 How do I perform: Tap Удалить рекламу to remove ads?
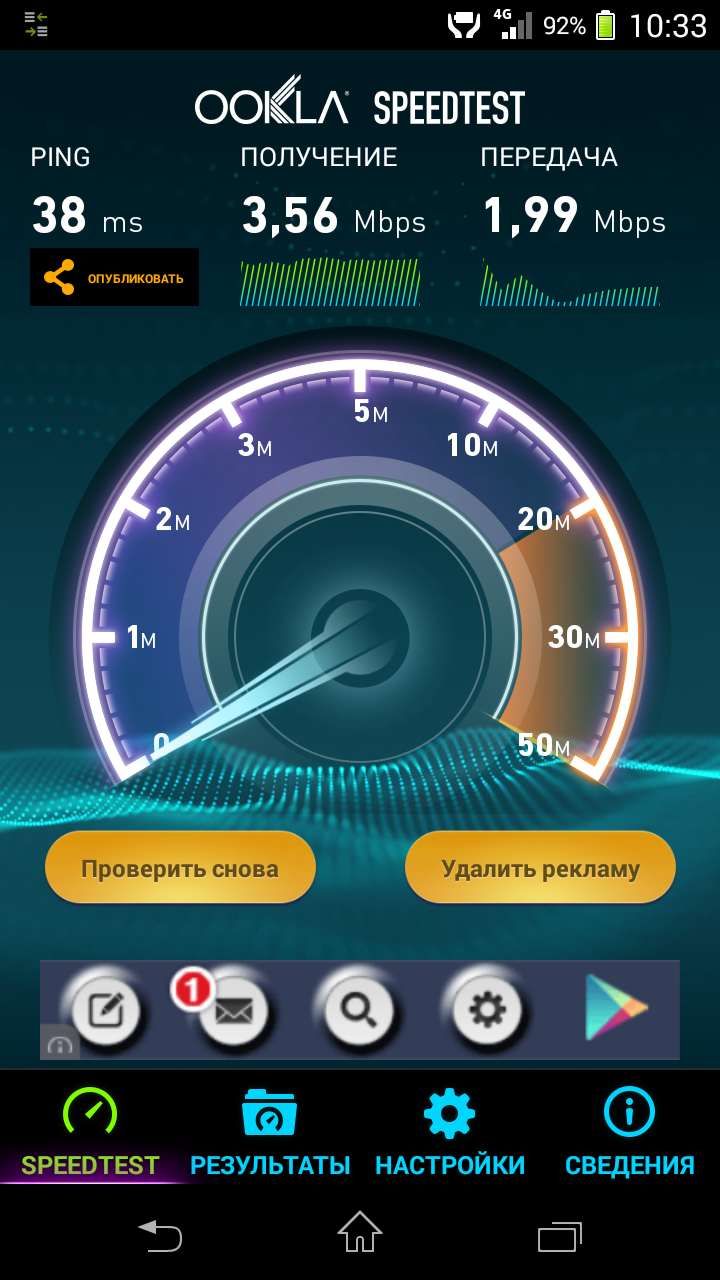540,868
